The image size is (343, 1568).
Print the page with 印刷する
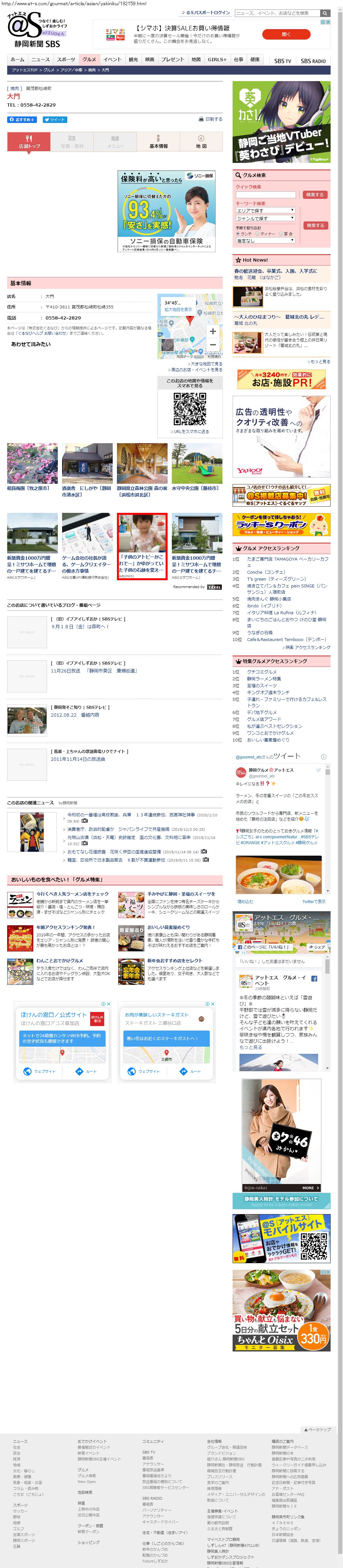pos(210,119)
